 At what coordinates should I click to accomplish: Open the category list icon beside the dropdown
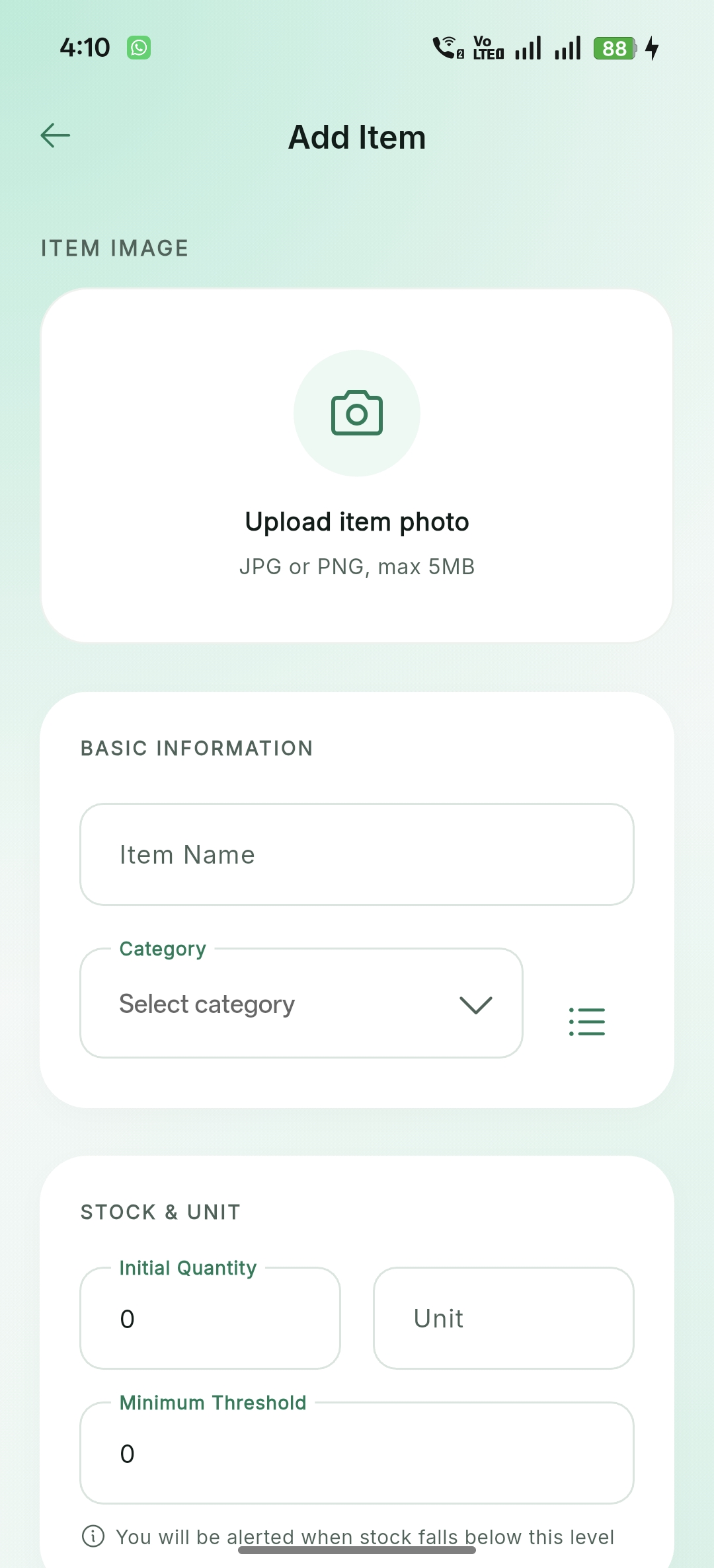pyautogui.click(x=587, y=1020)
